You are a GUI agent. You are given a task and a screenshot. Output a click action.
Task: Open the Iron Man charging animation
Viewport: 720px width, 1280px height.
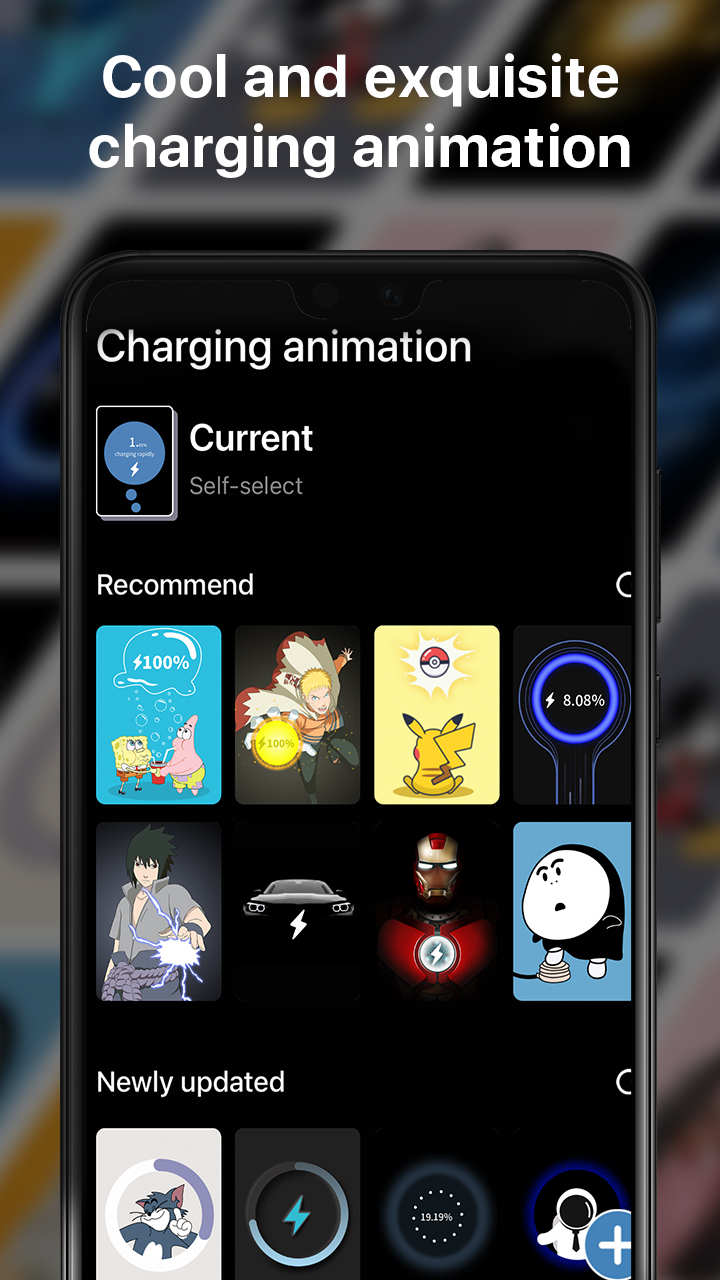(x=436, y=911)
